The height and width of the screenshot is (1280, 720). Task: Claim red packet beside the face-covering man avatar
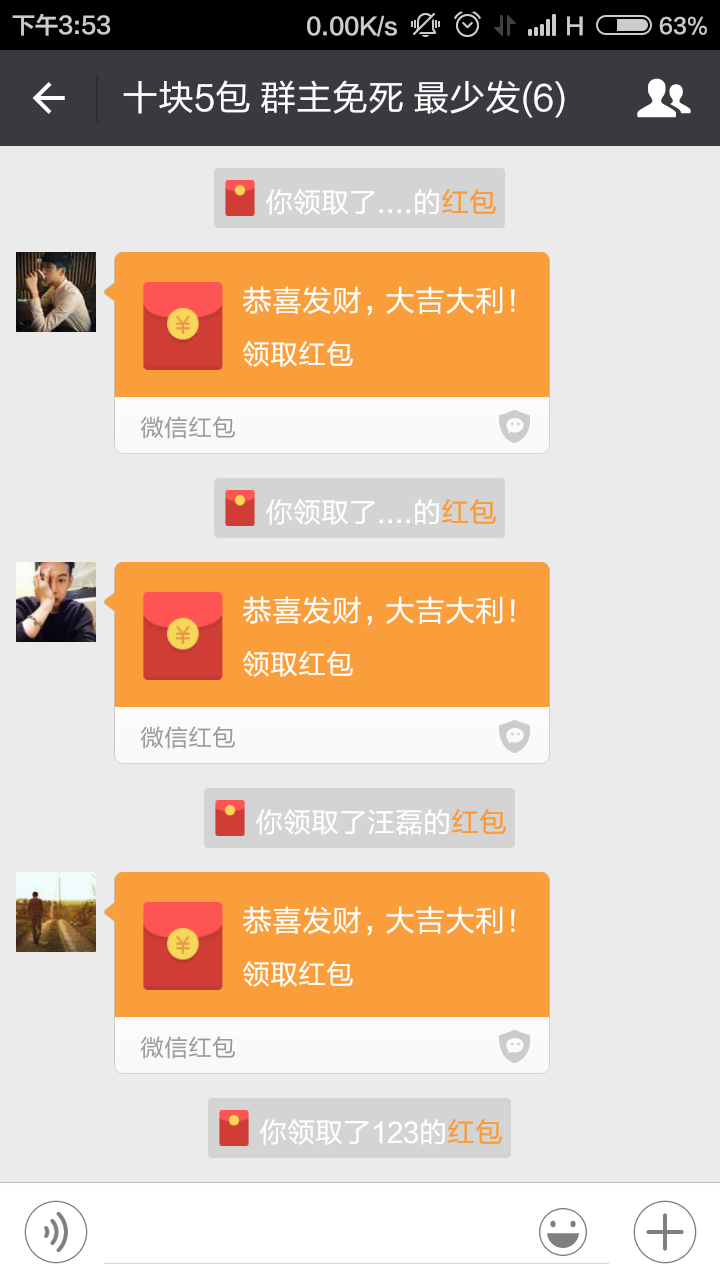point(332,635)
